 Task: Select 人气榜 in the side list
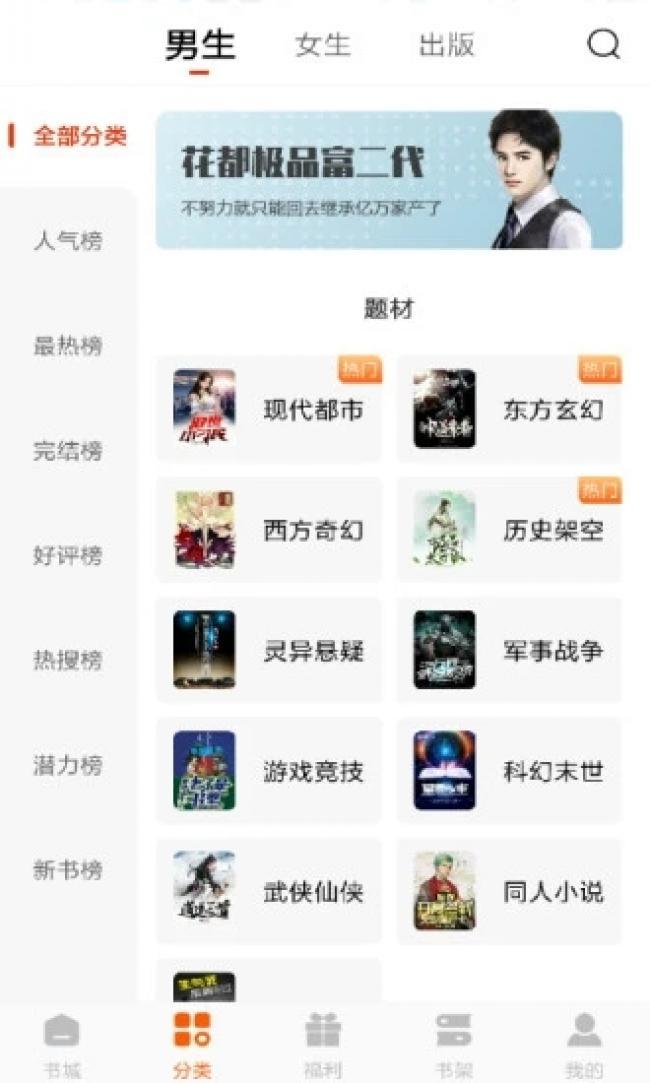pyautogui.click(x=68, y=241)
